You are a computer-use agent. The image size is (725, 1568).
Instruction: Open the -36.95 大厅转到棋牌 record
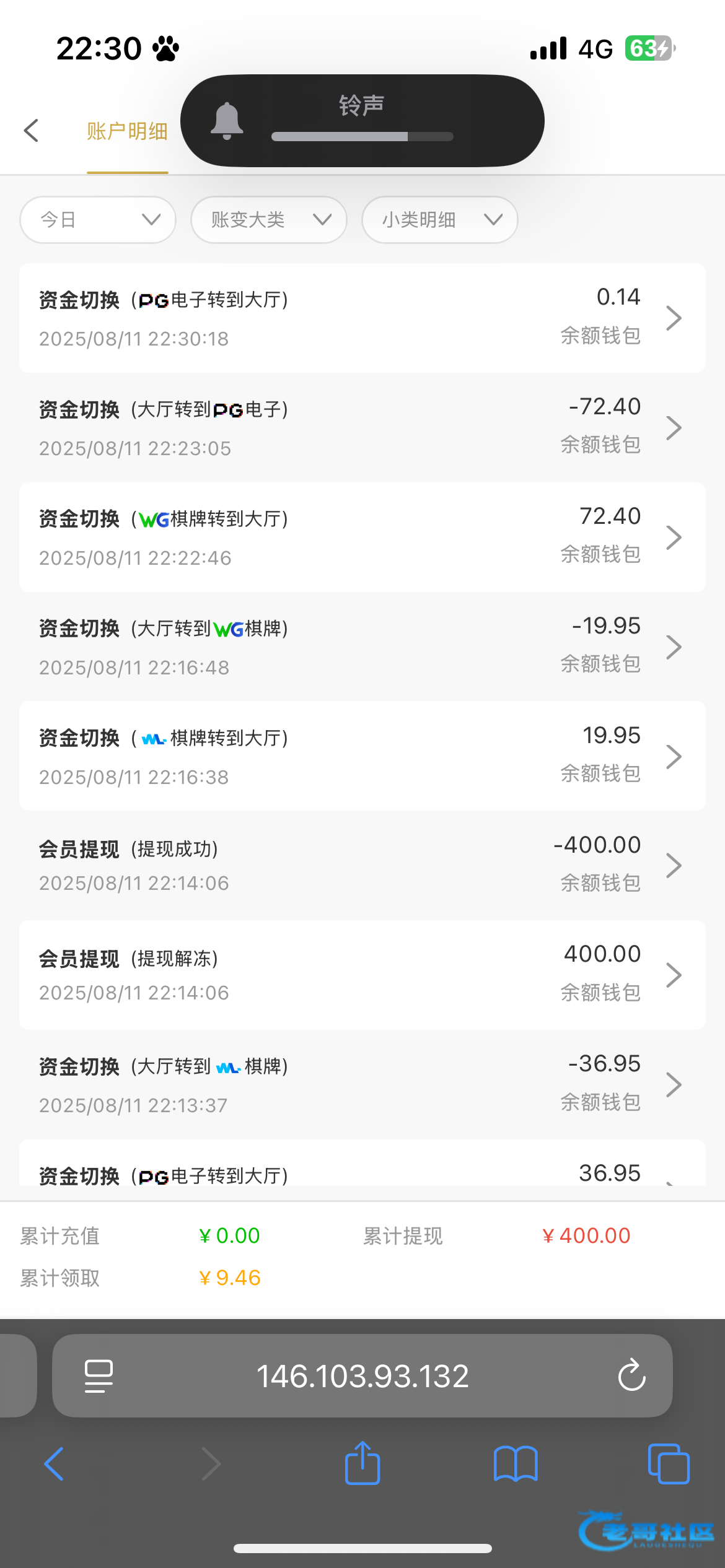click(x=362, y=1085)
